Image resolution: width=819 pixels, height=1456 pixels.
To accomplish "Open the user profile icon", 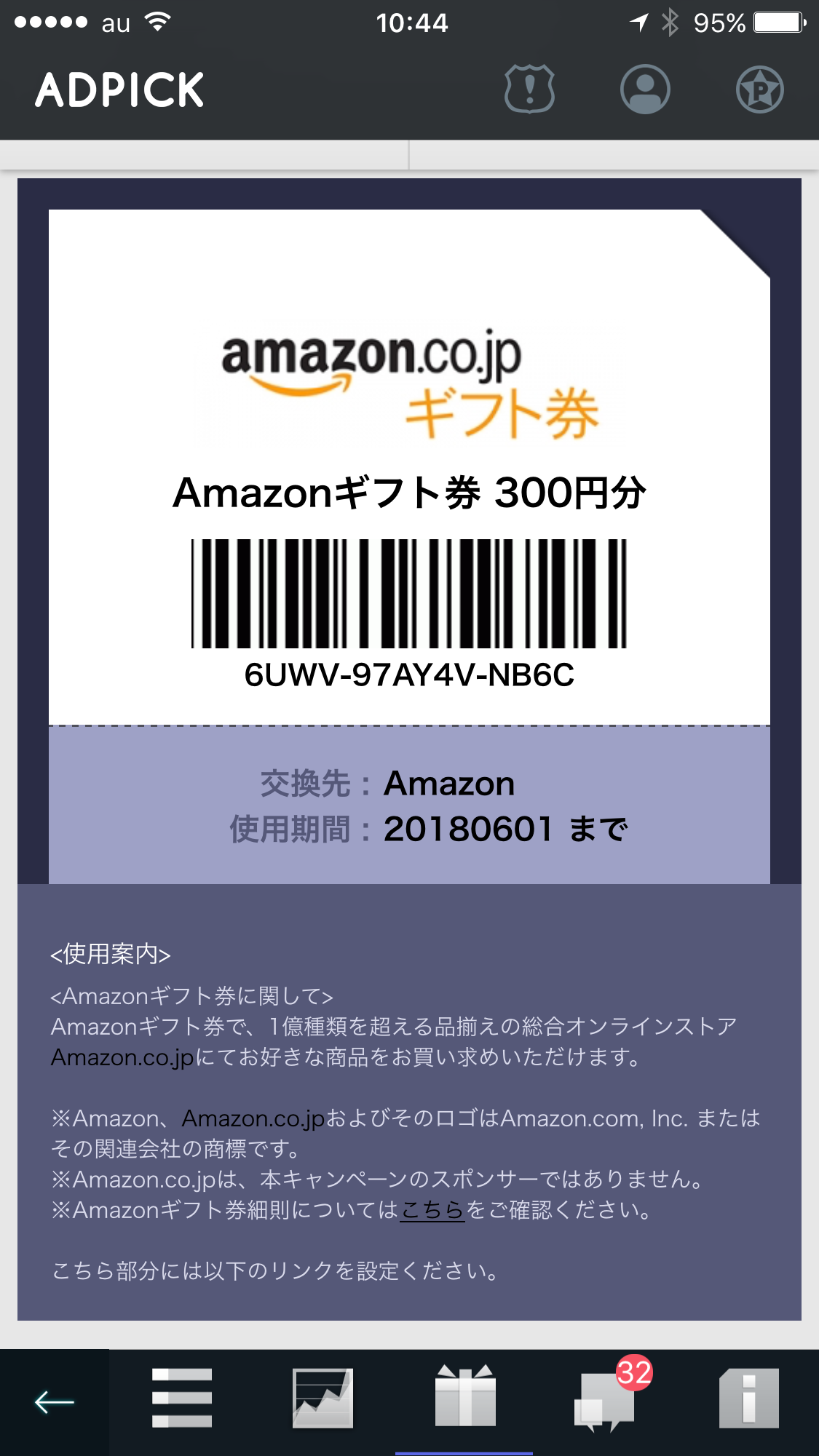I will 645,89.
